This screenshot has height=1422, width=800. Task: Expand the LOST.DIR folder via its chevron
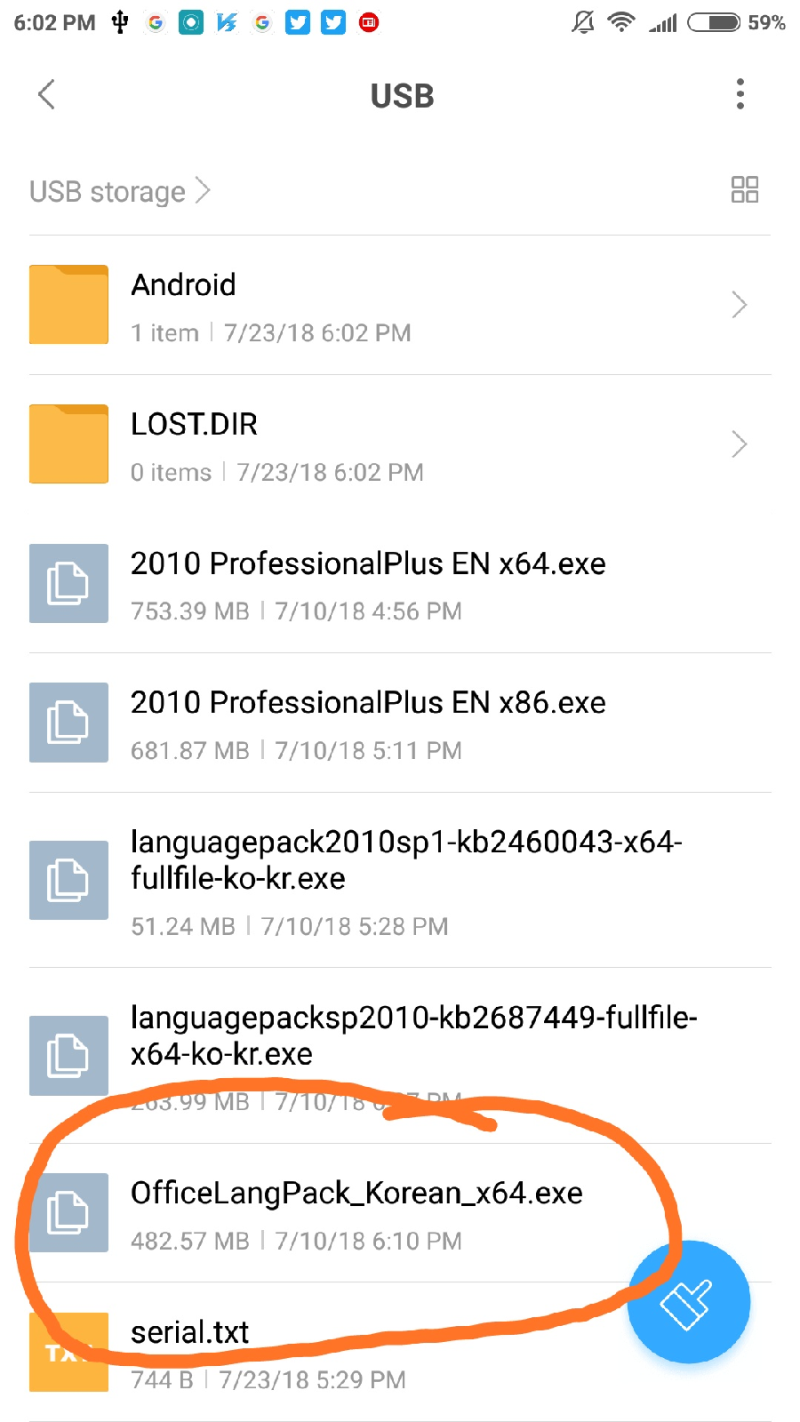pos(738,444)
